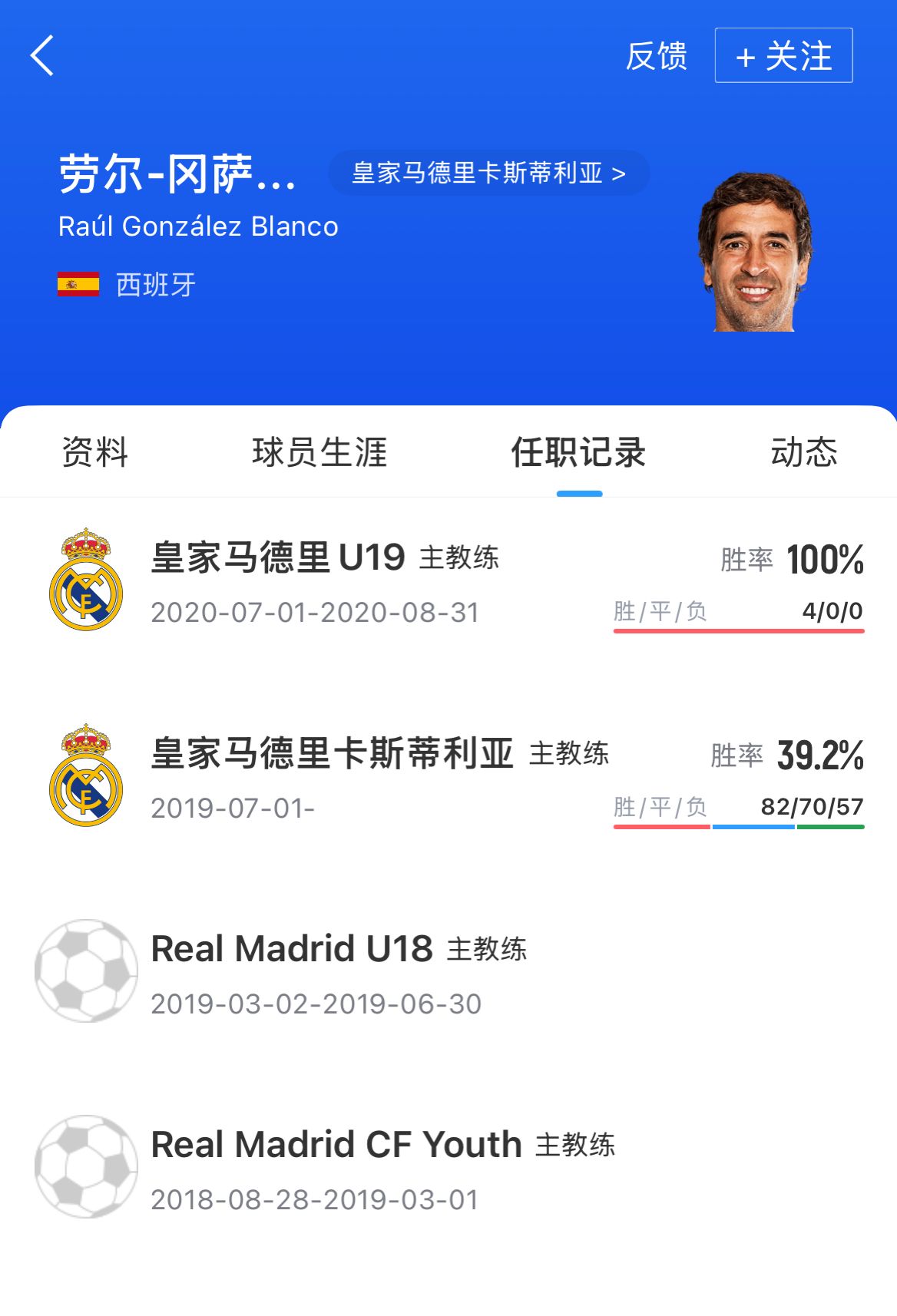Select the 任职记录 tab
The image size is (897, 1316).
click(578, 452)
